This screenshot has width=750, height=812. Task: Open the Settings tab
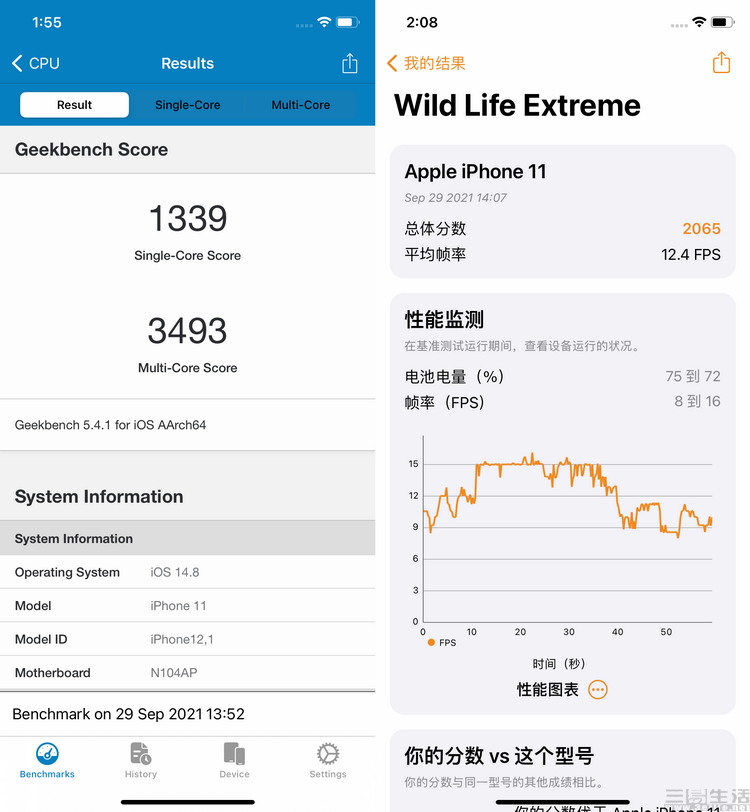coord(327,760)
